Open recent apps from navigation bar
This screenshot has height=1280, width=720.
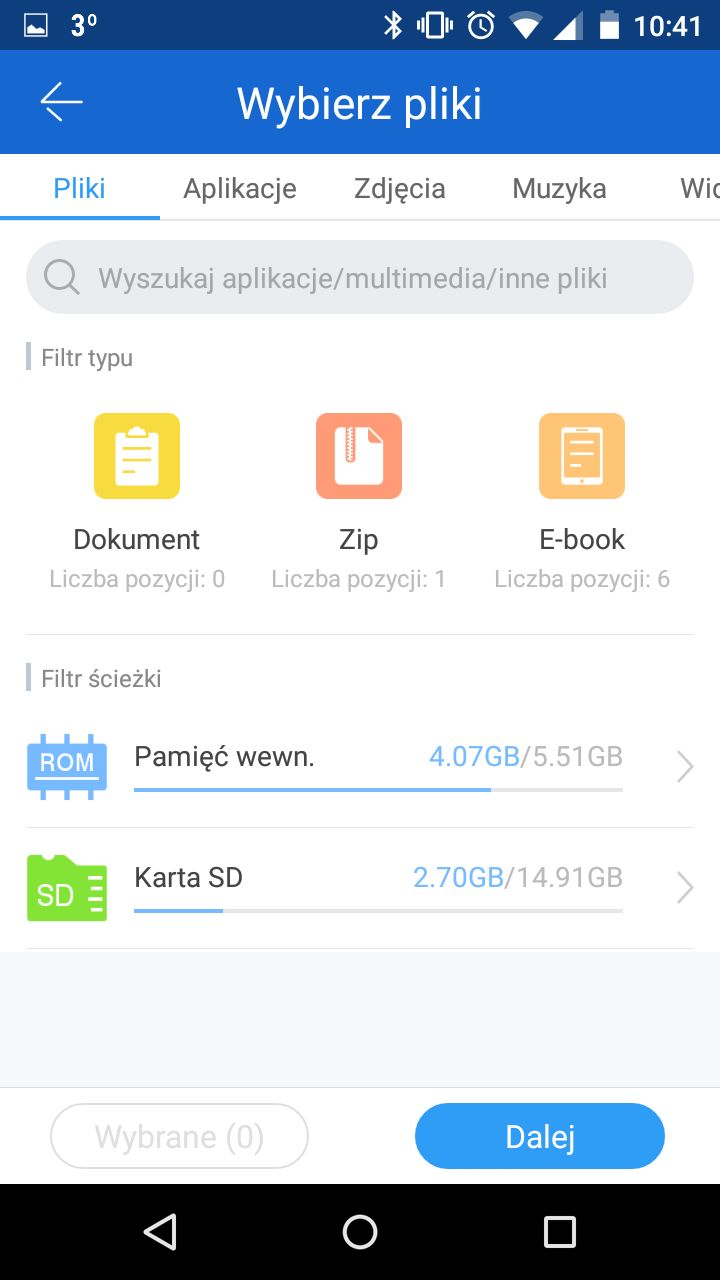tap(559, 1232)
